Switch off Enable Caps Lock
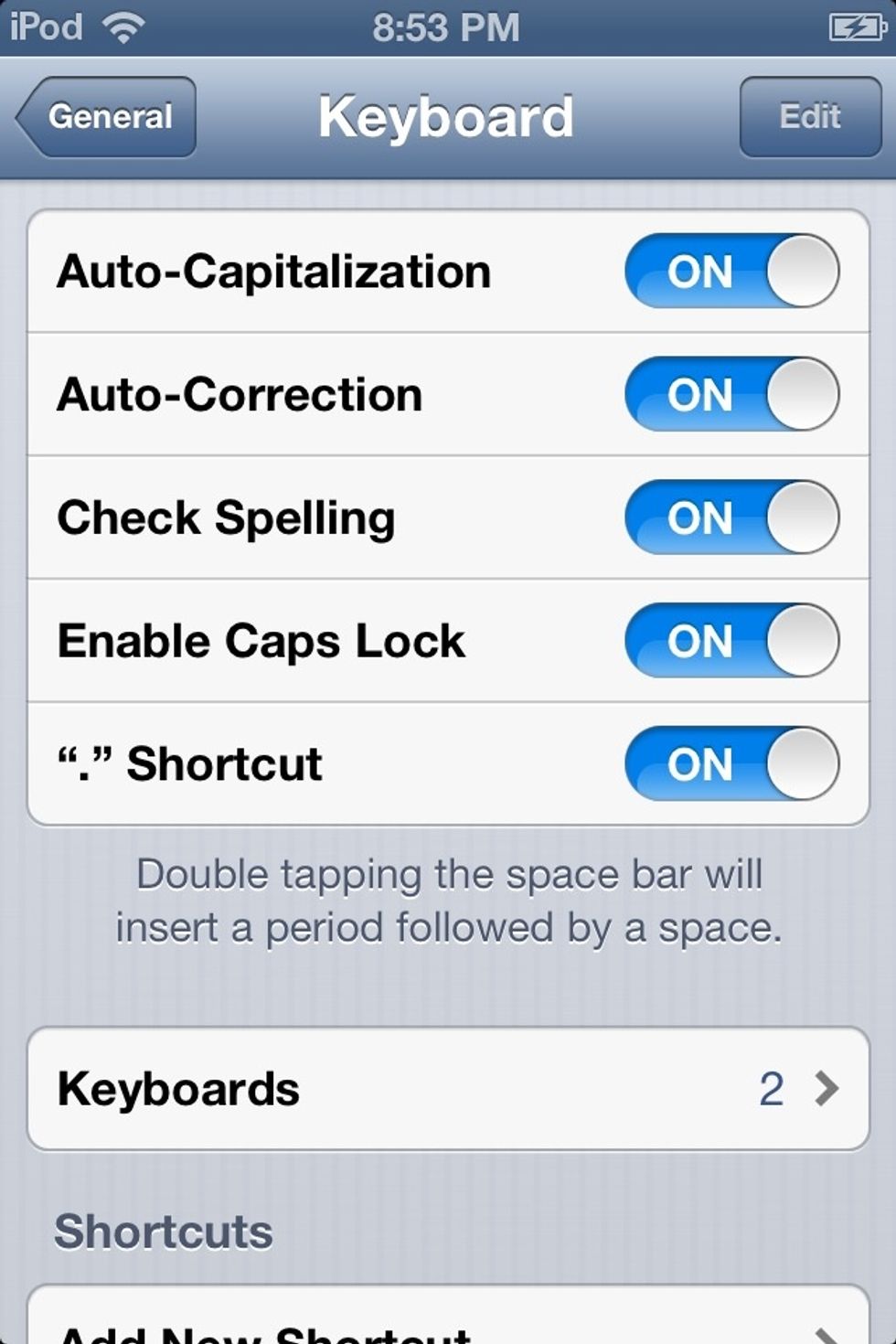 [731, 640]
